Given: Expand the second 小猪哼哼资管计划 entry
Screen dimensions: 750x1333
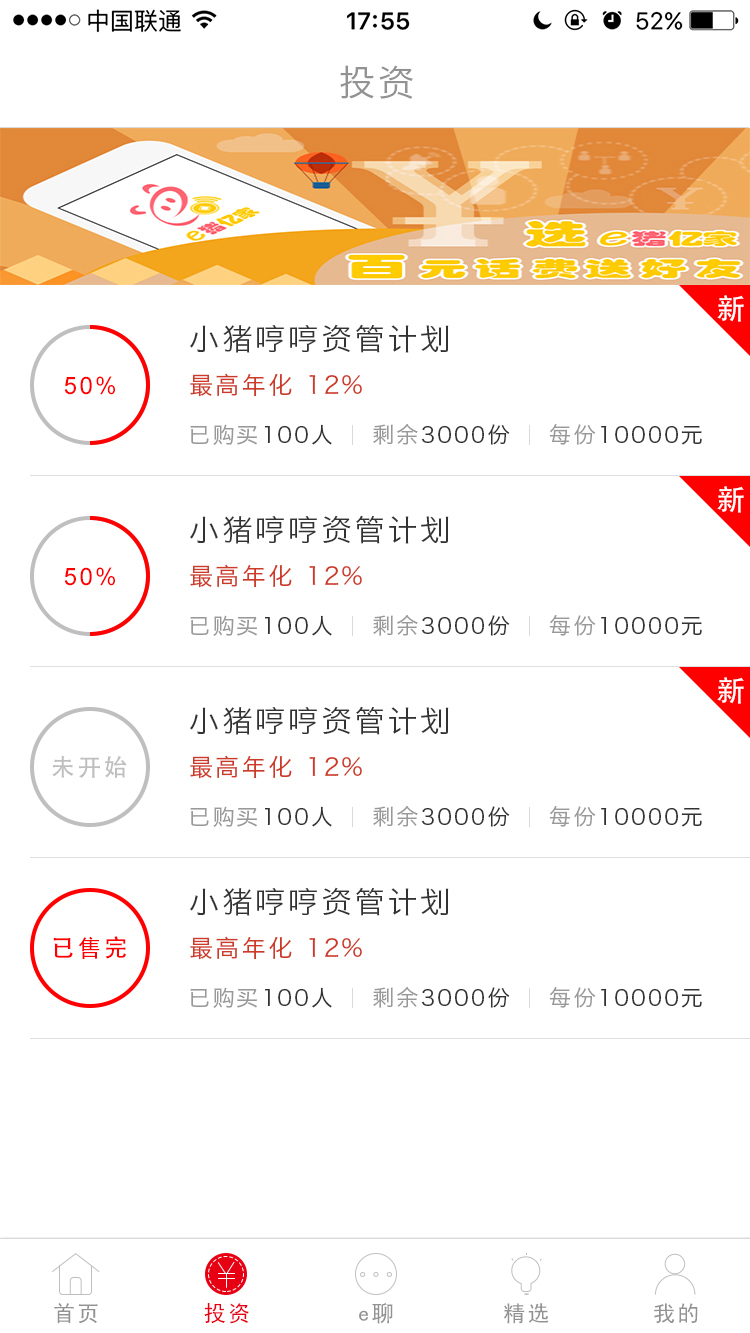Looking at the screenshot, I should click(x=318, y=531).
